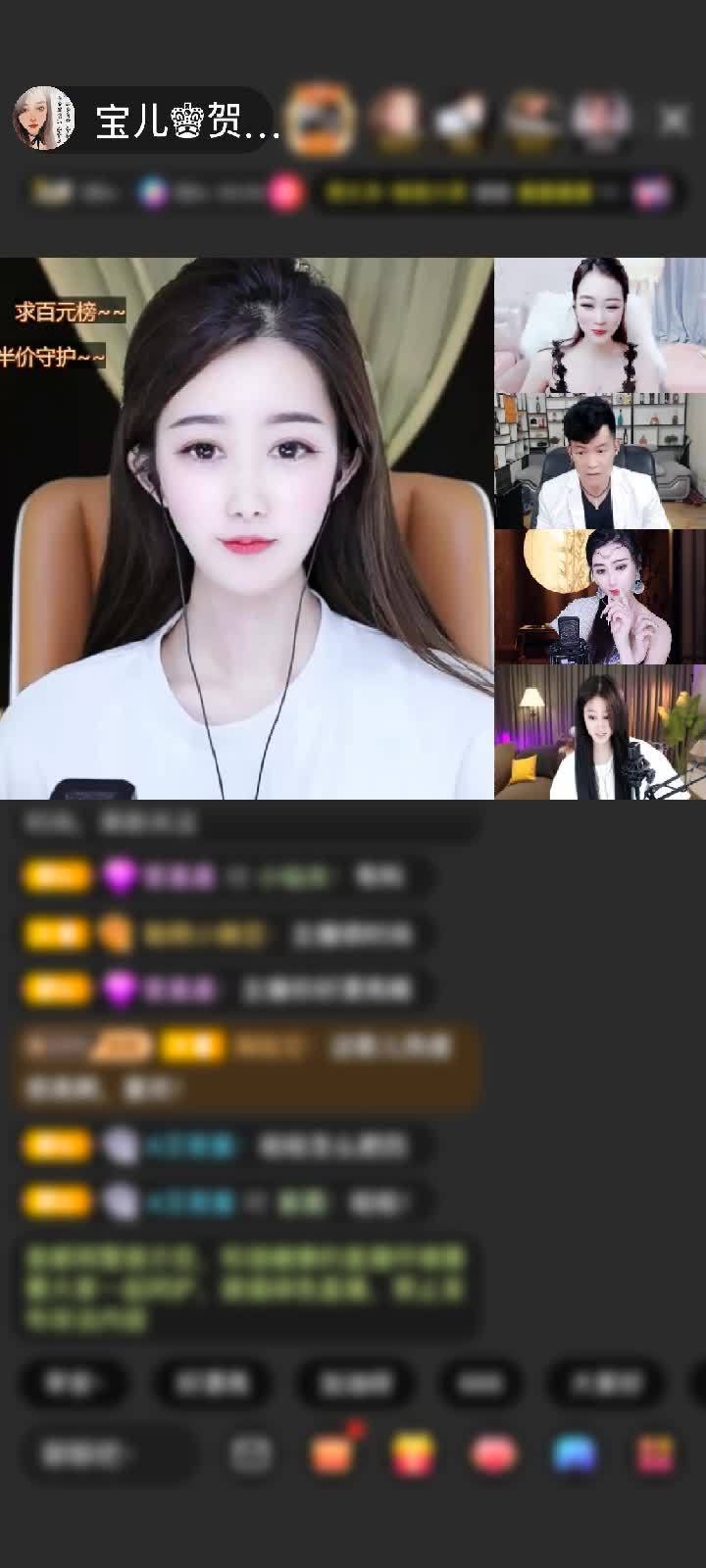Image resolution: width=706 pixels, height=1568 pixels.
Task: Open the gift box icon with red dot
Action: click(x=333, y=1454)
